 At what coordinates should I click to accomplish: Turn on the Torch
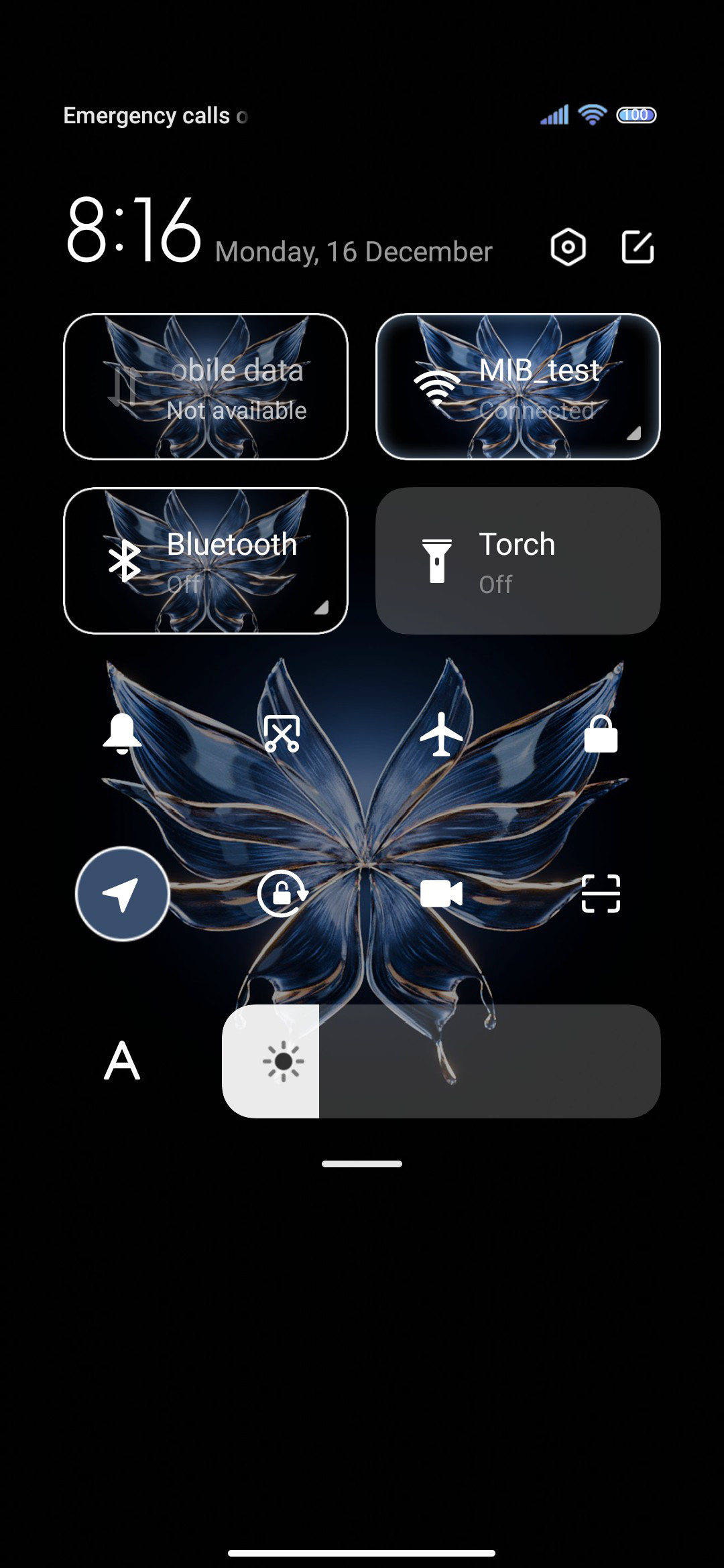coord(518,561)
